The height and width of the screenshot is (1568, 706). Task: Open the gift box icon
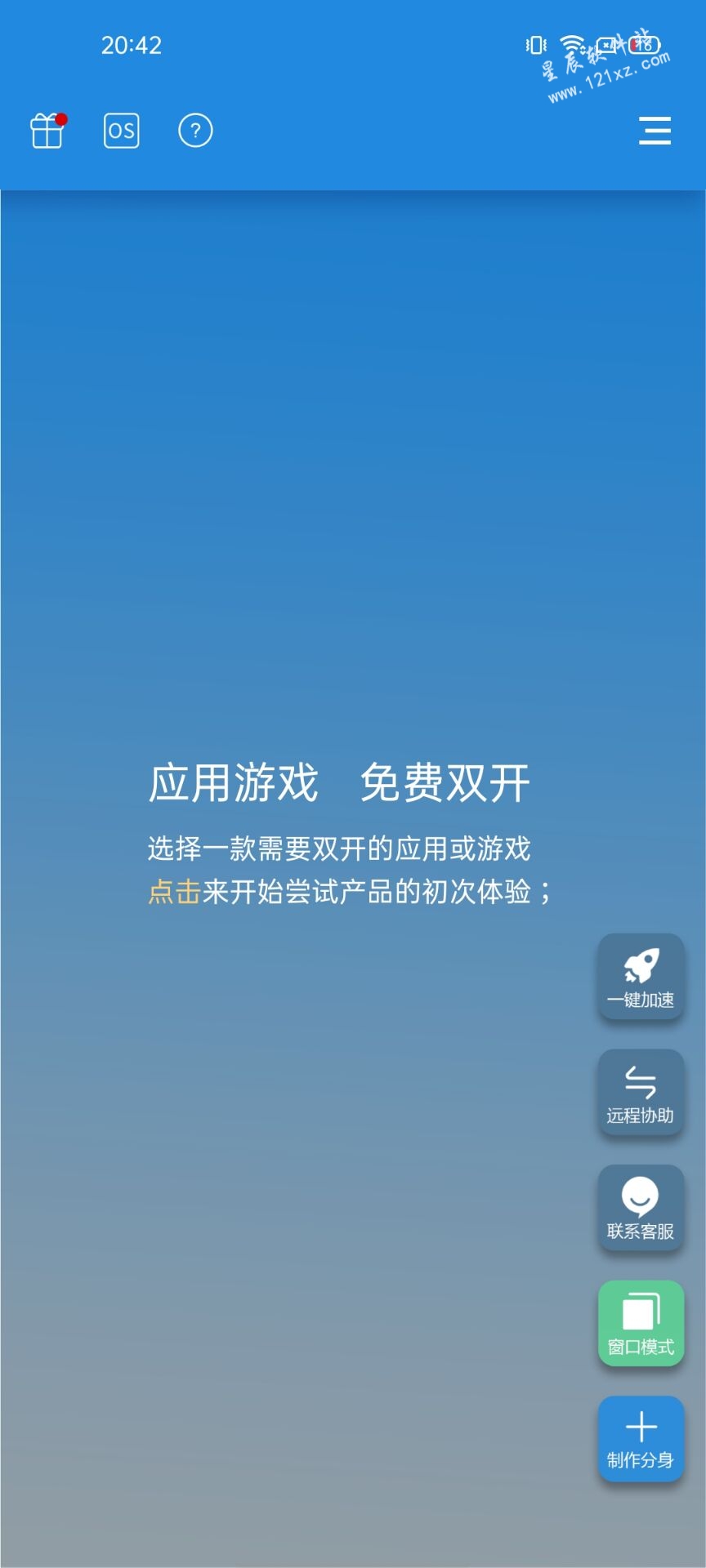pos(47,131)
